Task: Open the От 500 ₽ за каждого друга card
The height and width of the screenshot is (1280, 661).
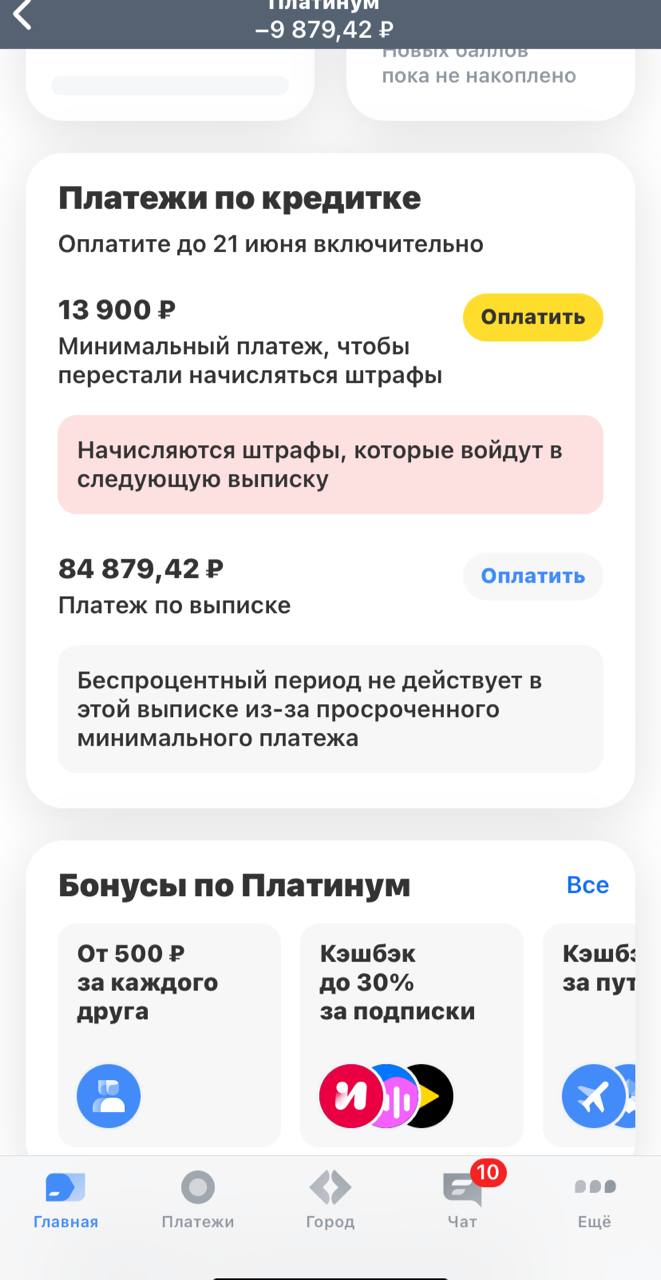Action: 169,1034
